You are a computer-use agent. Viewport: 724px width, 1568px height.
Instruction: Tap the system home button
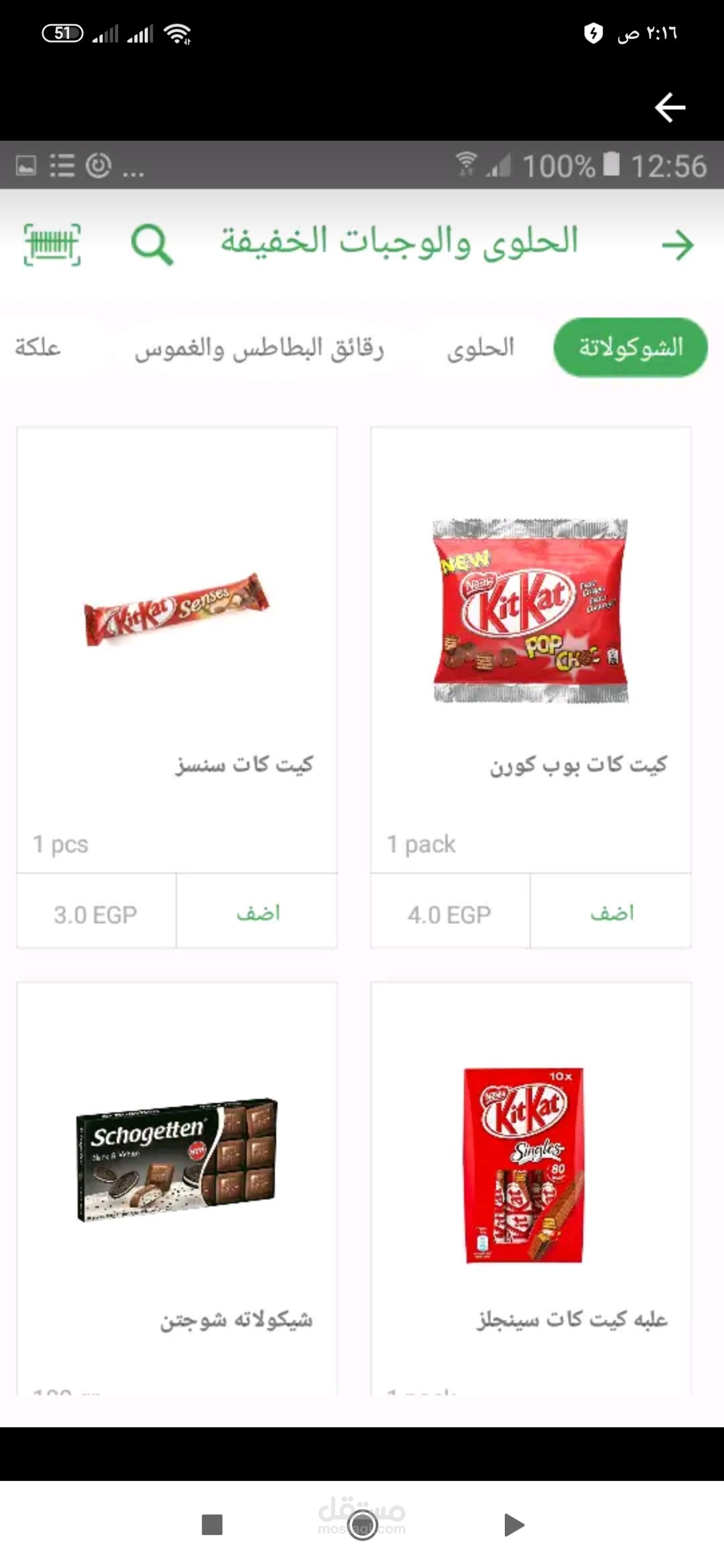coord(363,1524)
